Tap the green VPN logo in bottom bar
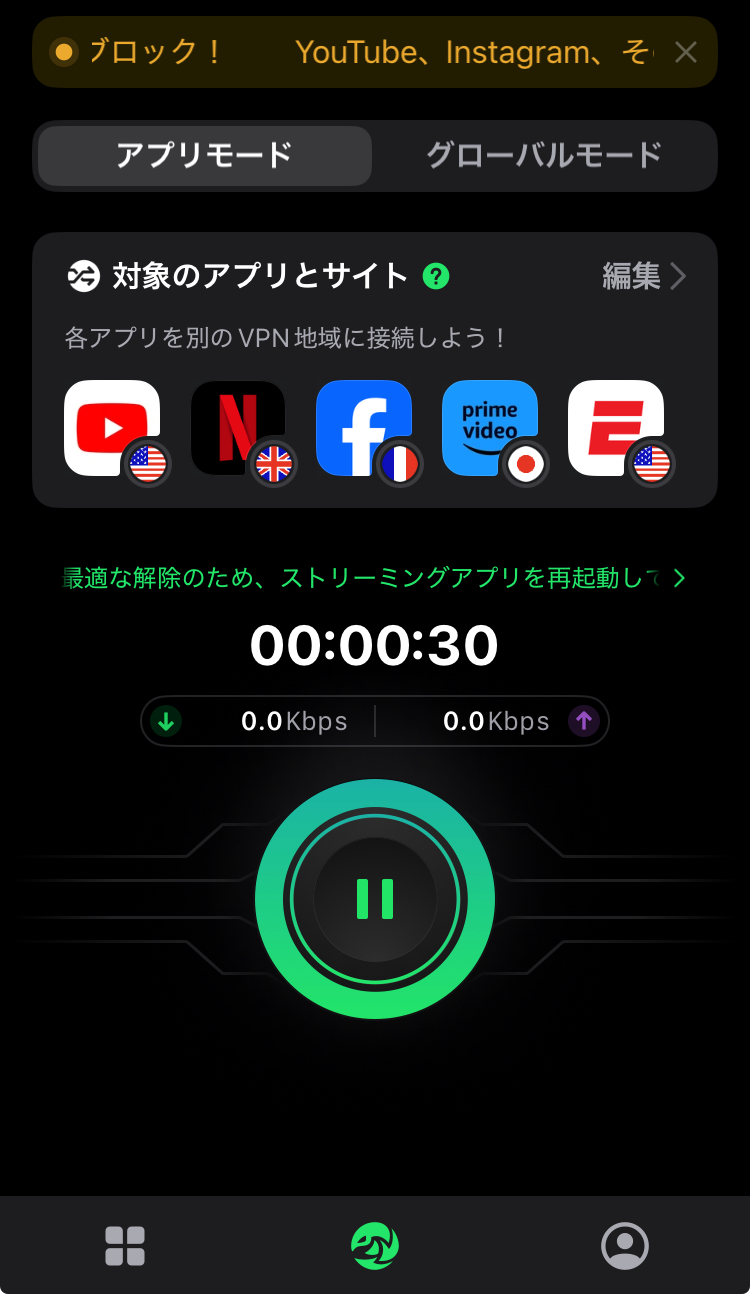 pos(375,1244)
